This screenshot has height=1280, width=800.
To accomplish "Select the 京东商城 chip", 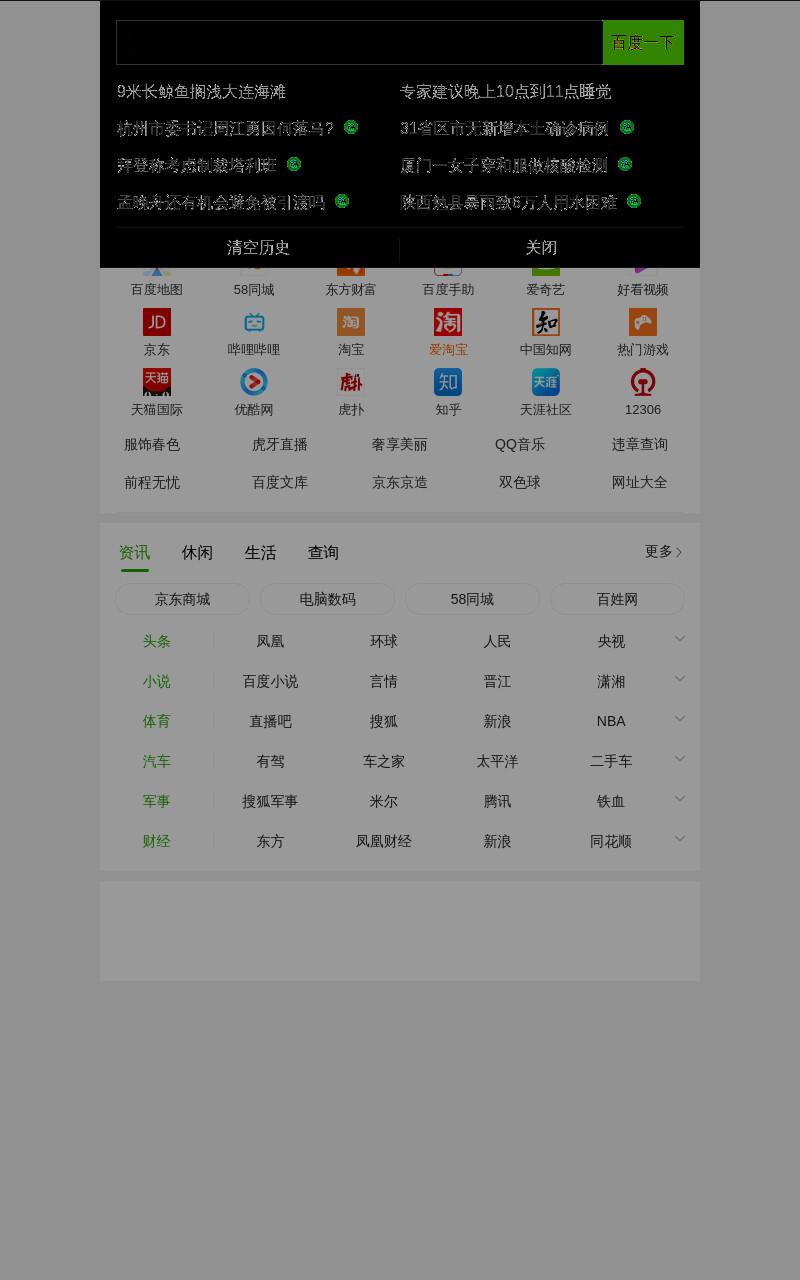I will [x=182, y=599].
